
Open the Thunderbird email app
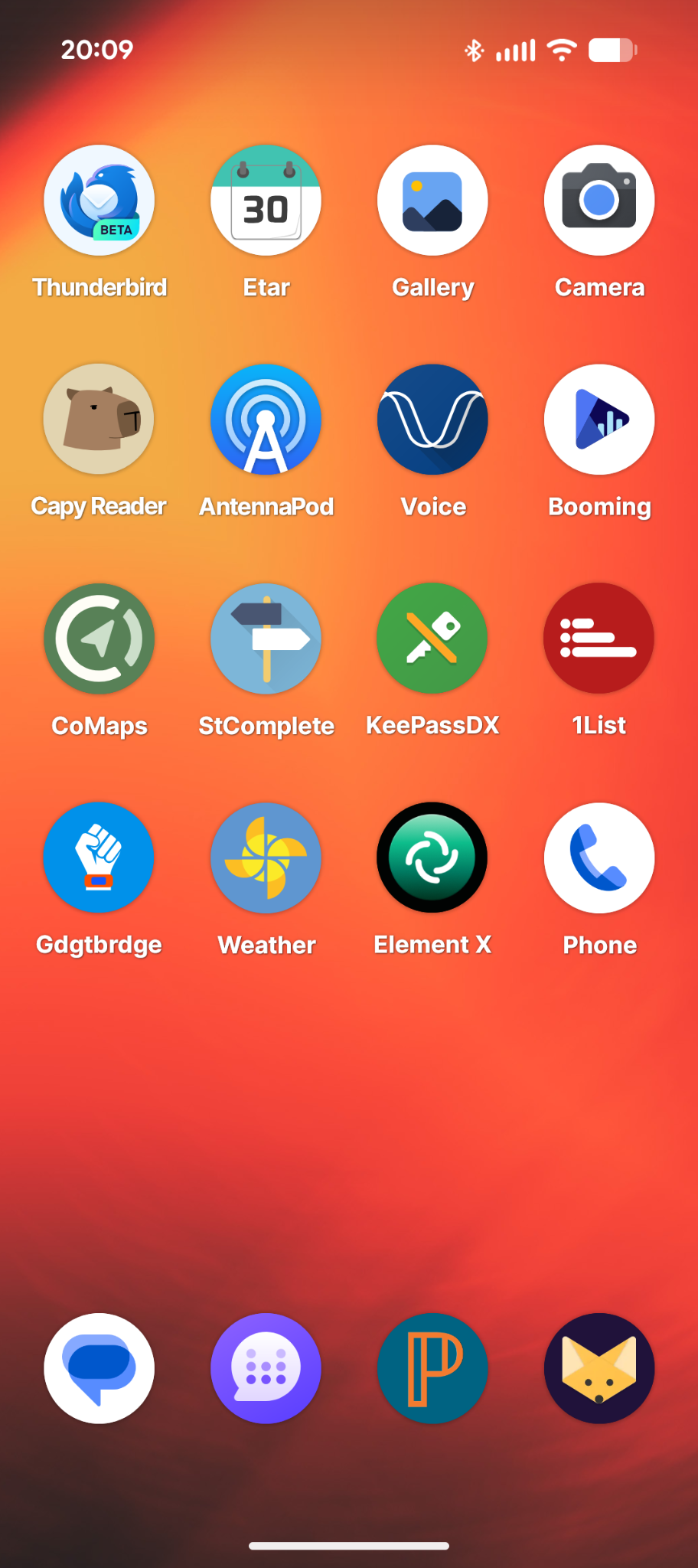tap(99, 199)
